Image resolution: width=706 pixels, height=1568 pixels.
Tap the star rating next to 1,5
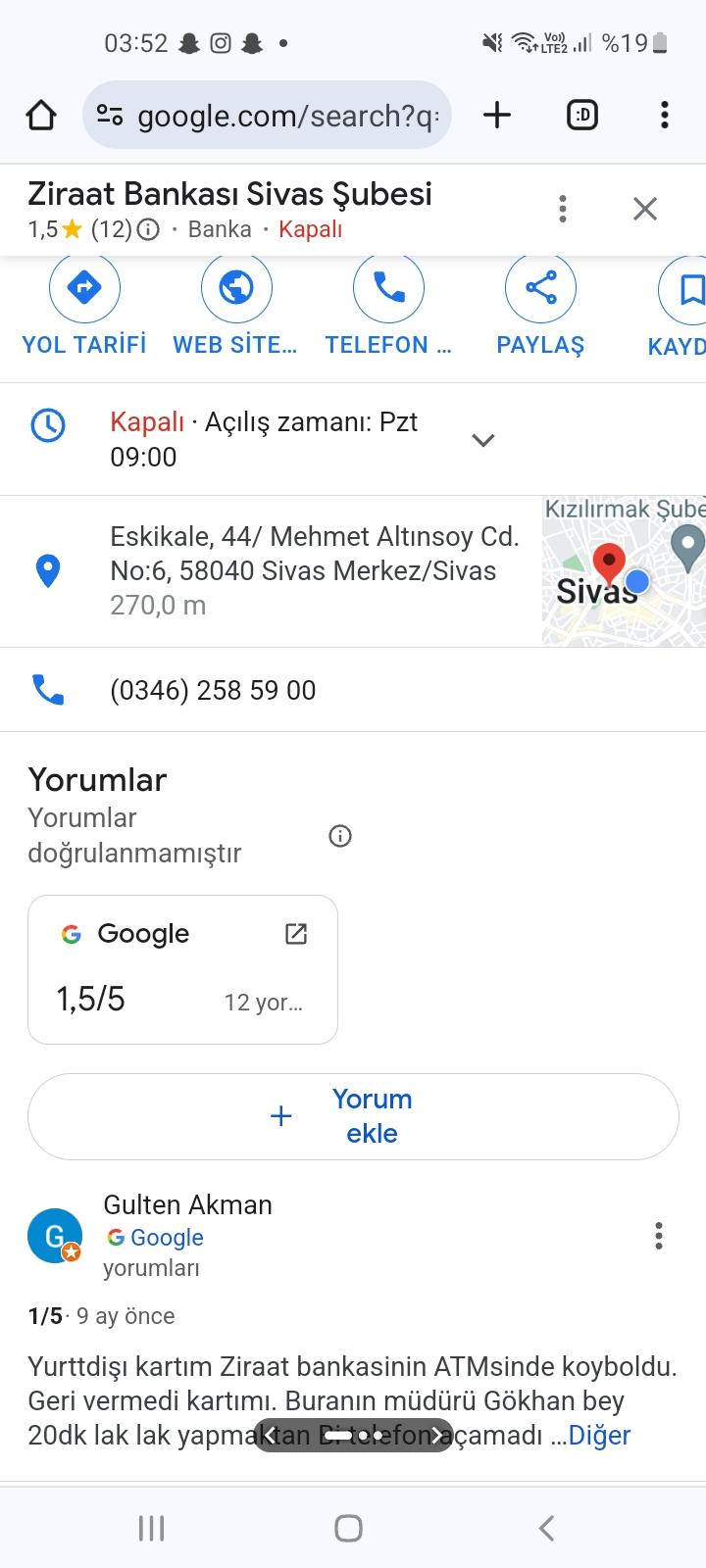click(71, 227)
